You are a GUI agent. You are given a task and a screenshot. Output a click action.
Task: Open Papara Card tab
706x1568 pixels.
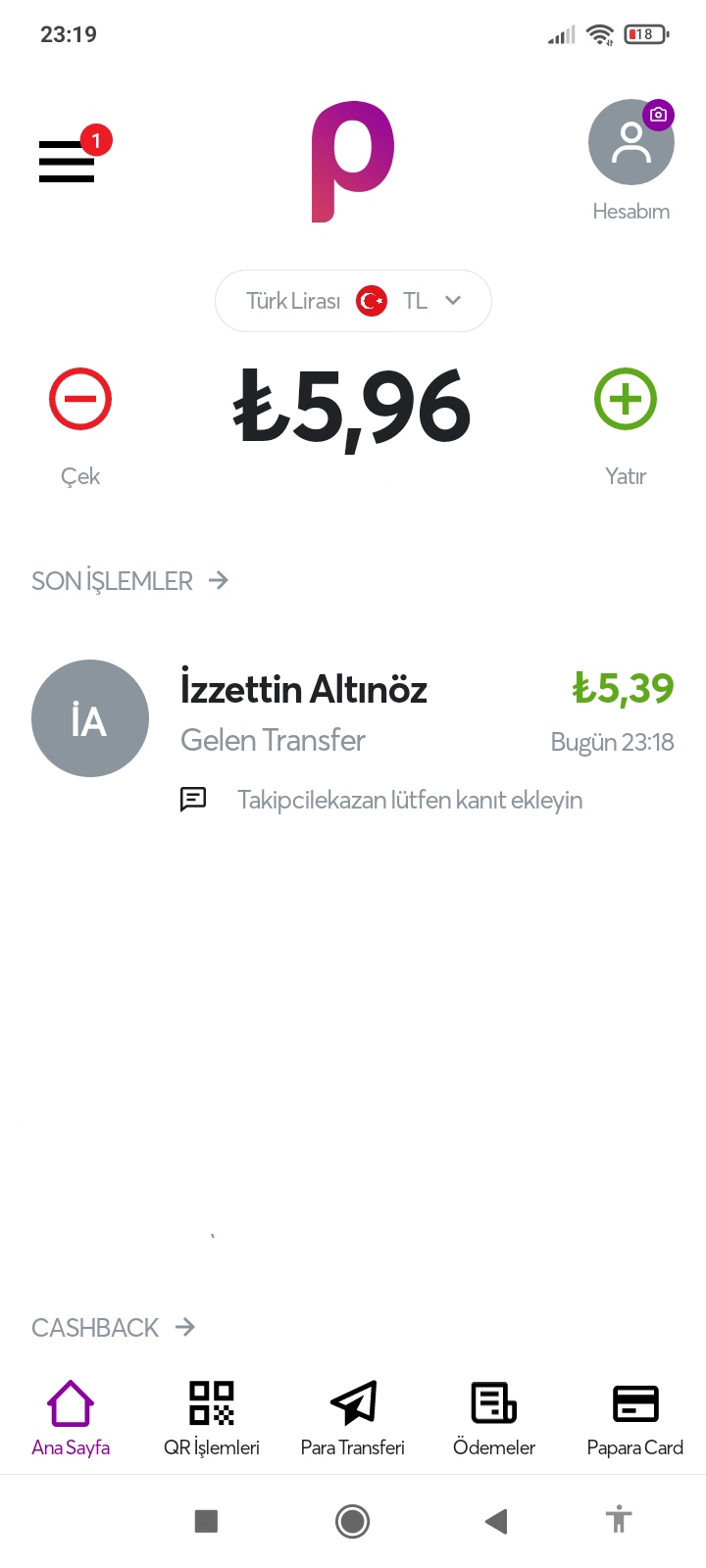pos(635,1418)
